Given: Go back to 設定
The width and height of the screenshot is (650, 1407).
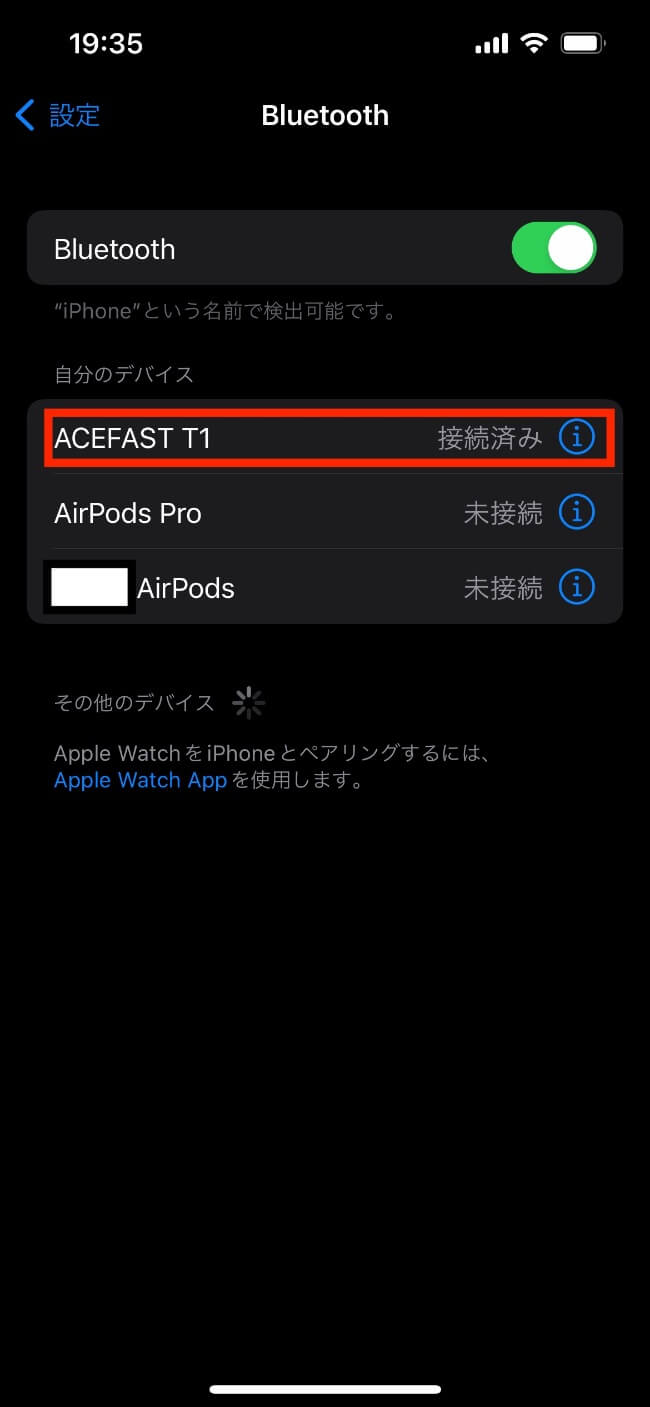Looking at the screenshot, I should tap(57, 115).
